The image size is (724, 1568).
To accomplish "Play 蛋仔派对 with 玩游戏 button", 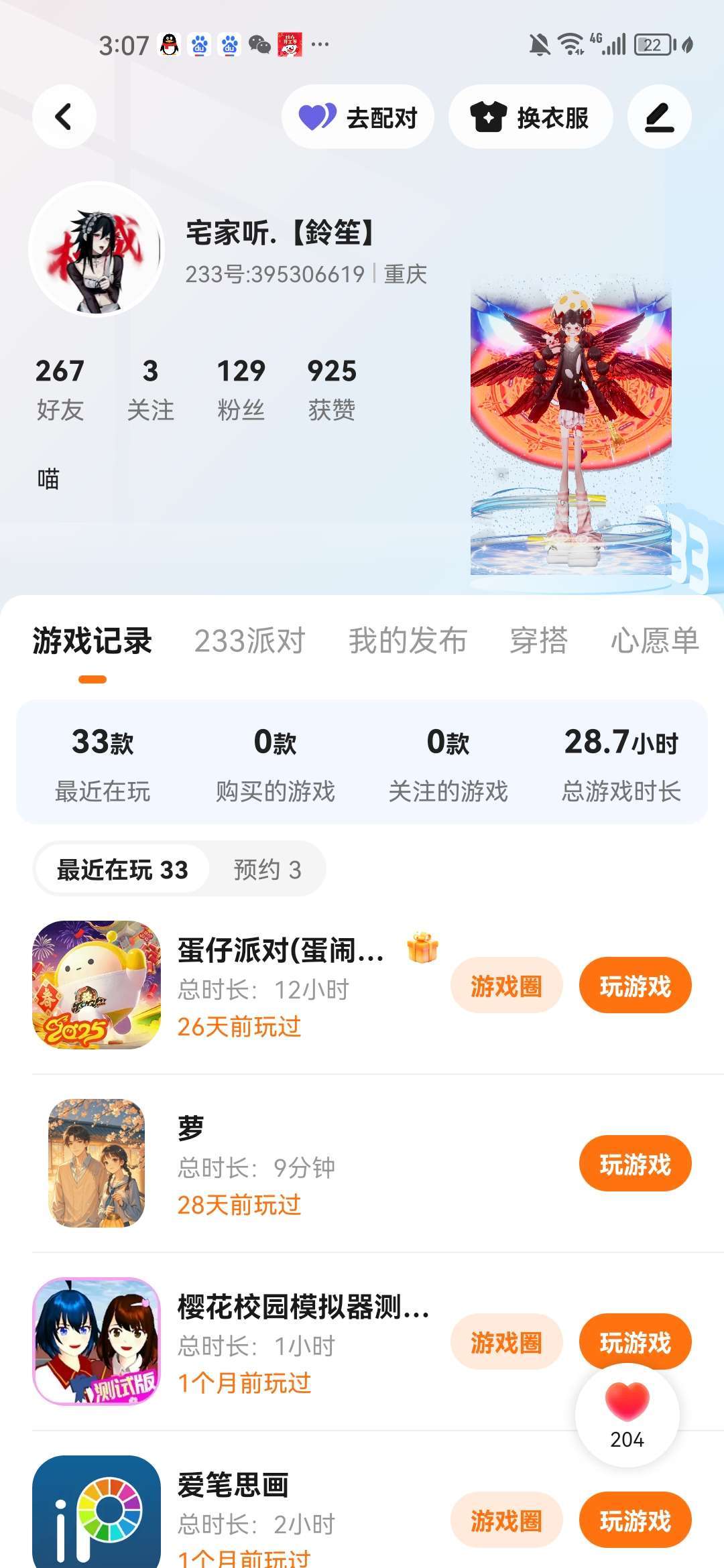I will pyautogui.click(x=635, y=986).
